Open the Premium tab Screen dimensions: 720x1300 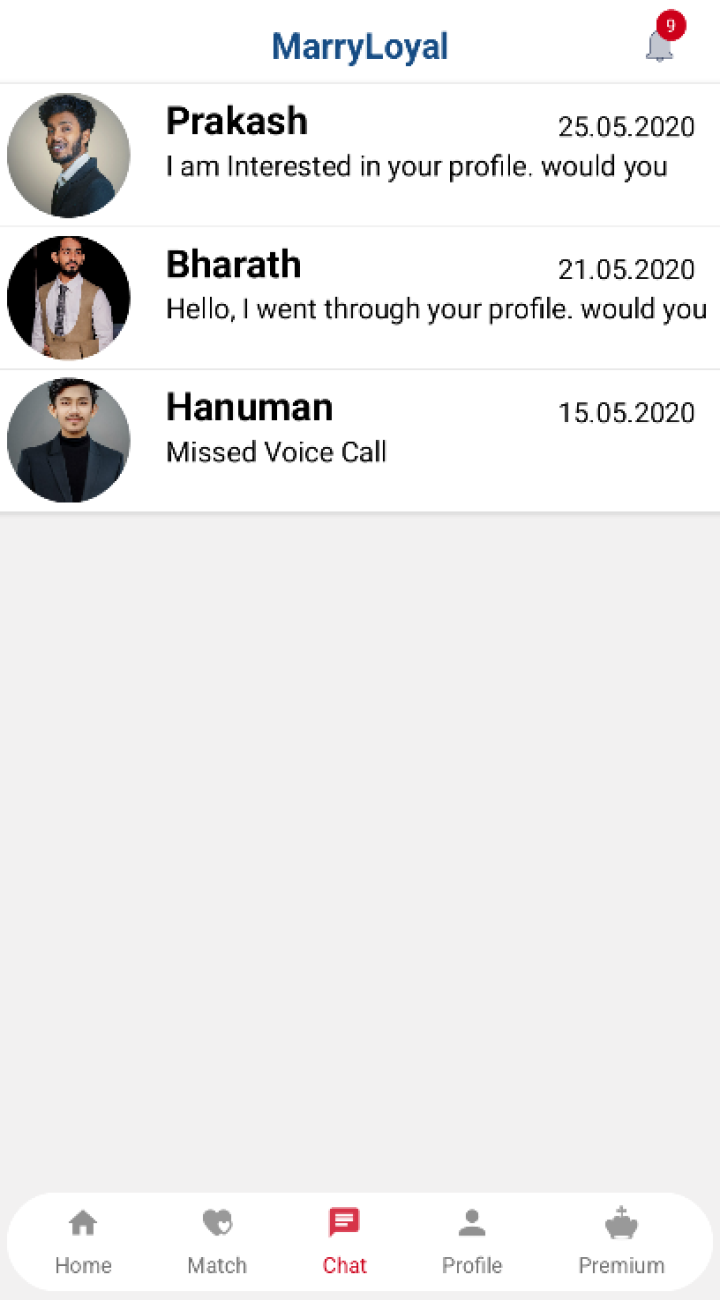[x=621, y=1242]
